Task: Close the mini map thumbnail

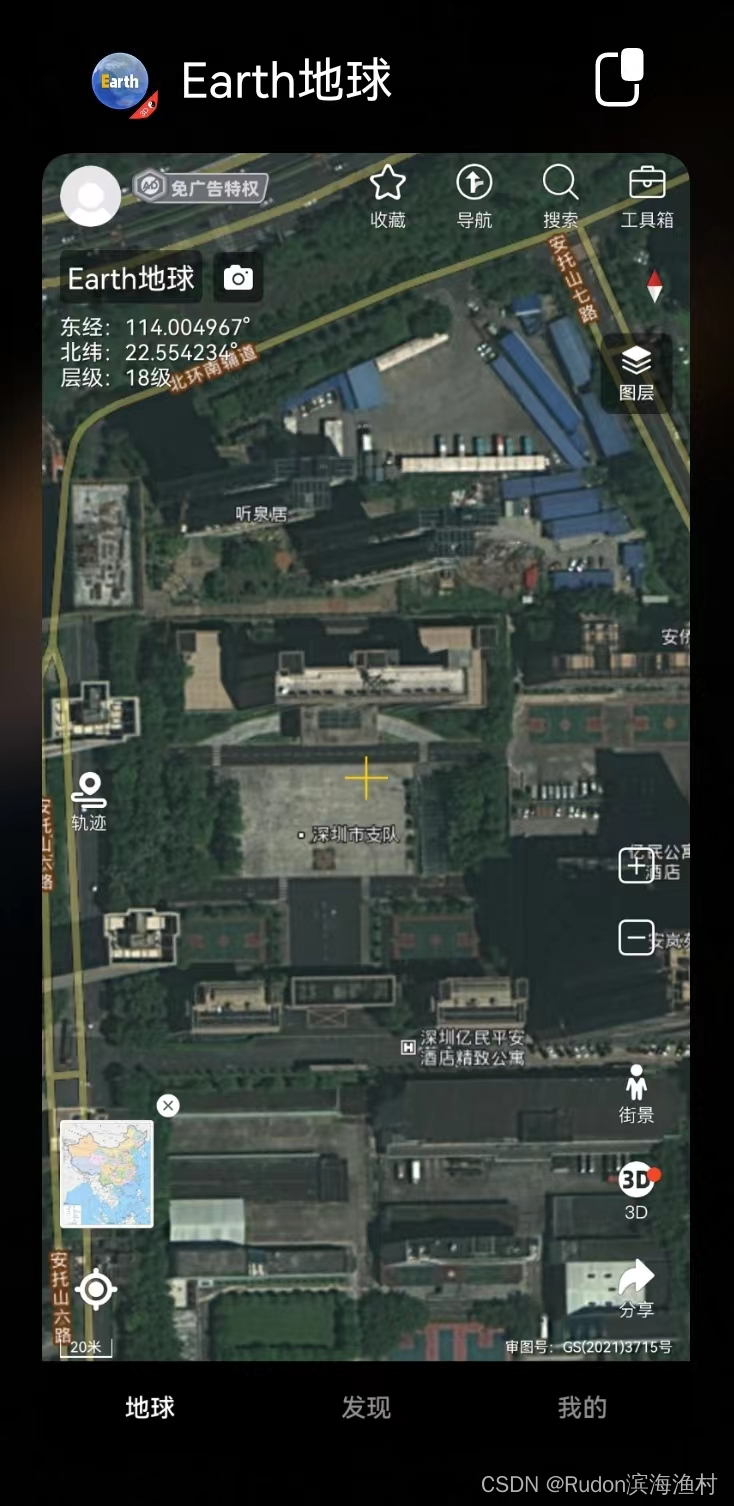Action: click(x=168, y=1105)
